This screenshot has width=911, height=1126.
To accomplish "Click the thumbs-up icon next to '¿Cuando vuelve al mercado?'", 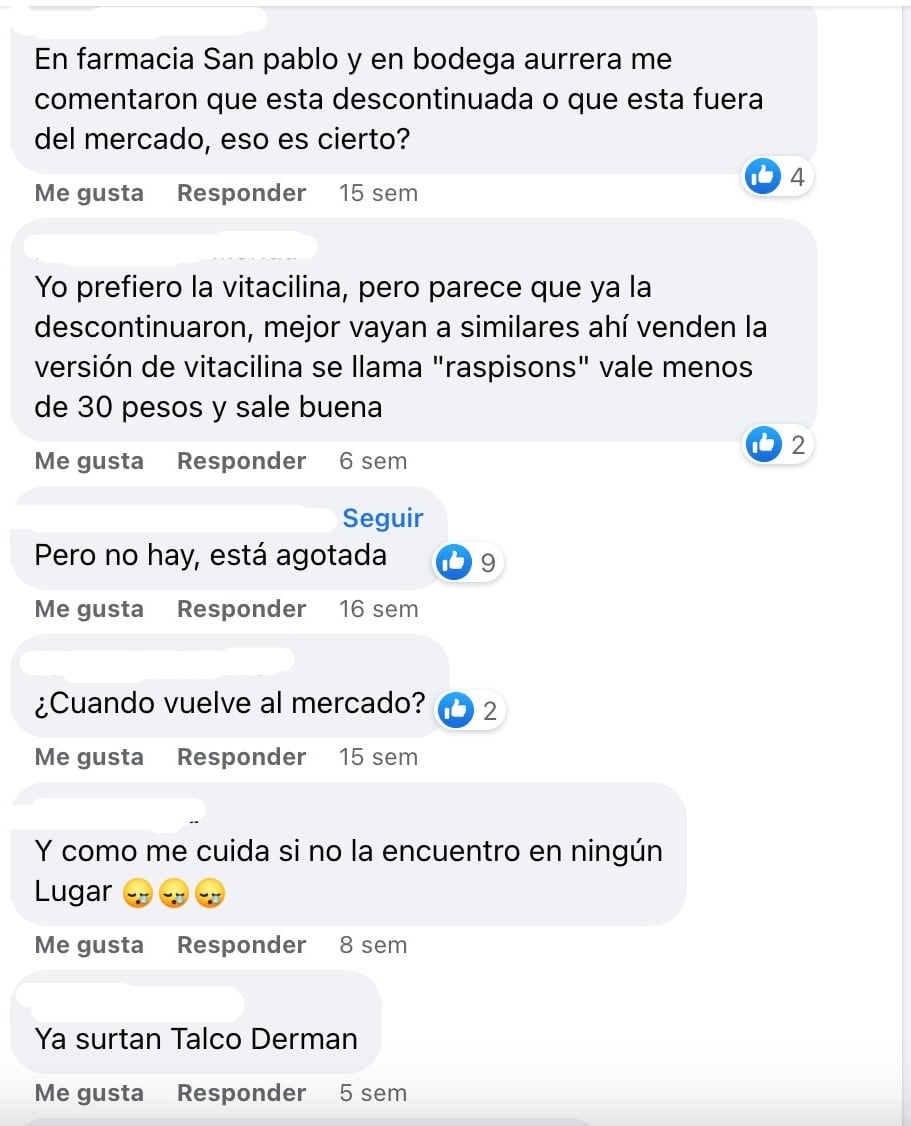I will tap(455, 711).
